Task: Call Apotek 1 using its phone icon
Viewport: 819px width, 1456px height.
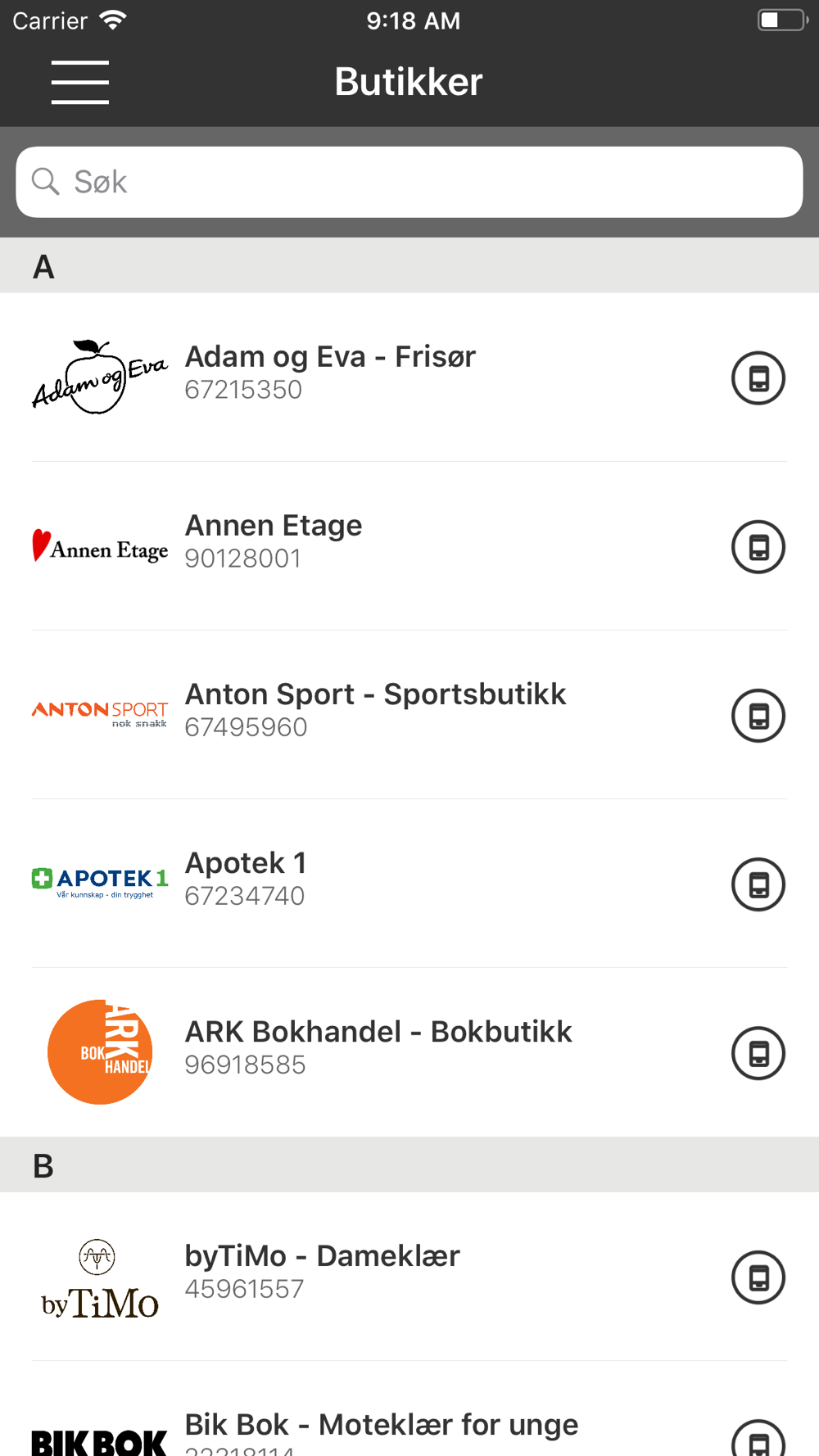Action: point(758,884)
